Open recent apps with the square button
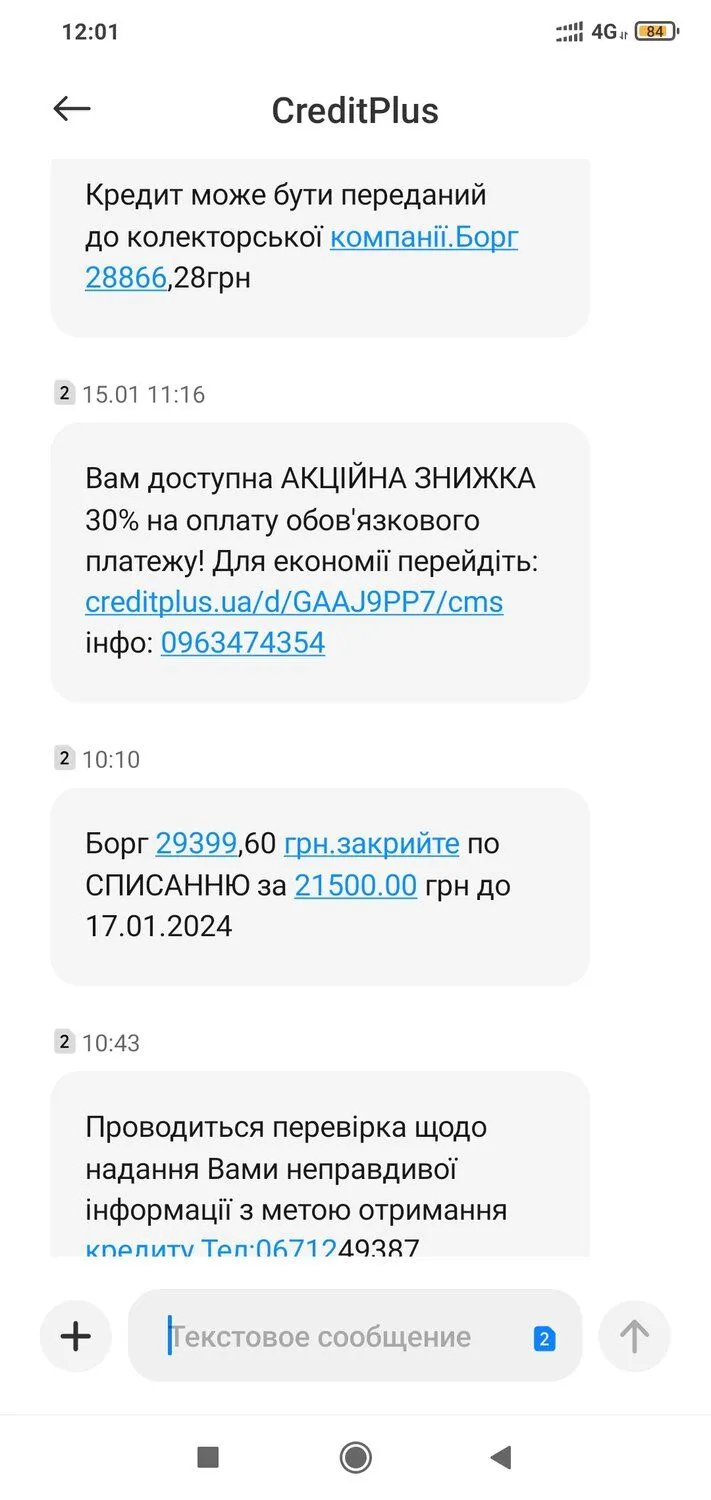The width and height of the screenshot is (711, 1500). (208, 1457)
